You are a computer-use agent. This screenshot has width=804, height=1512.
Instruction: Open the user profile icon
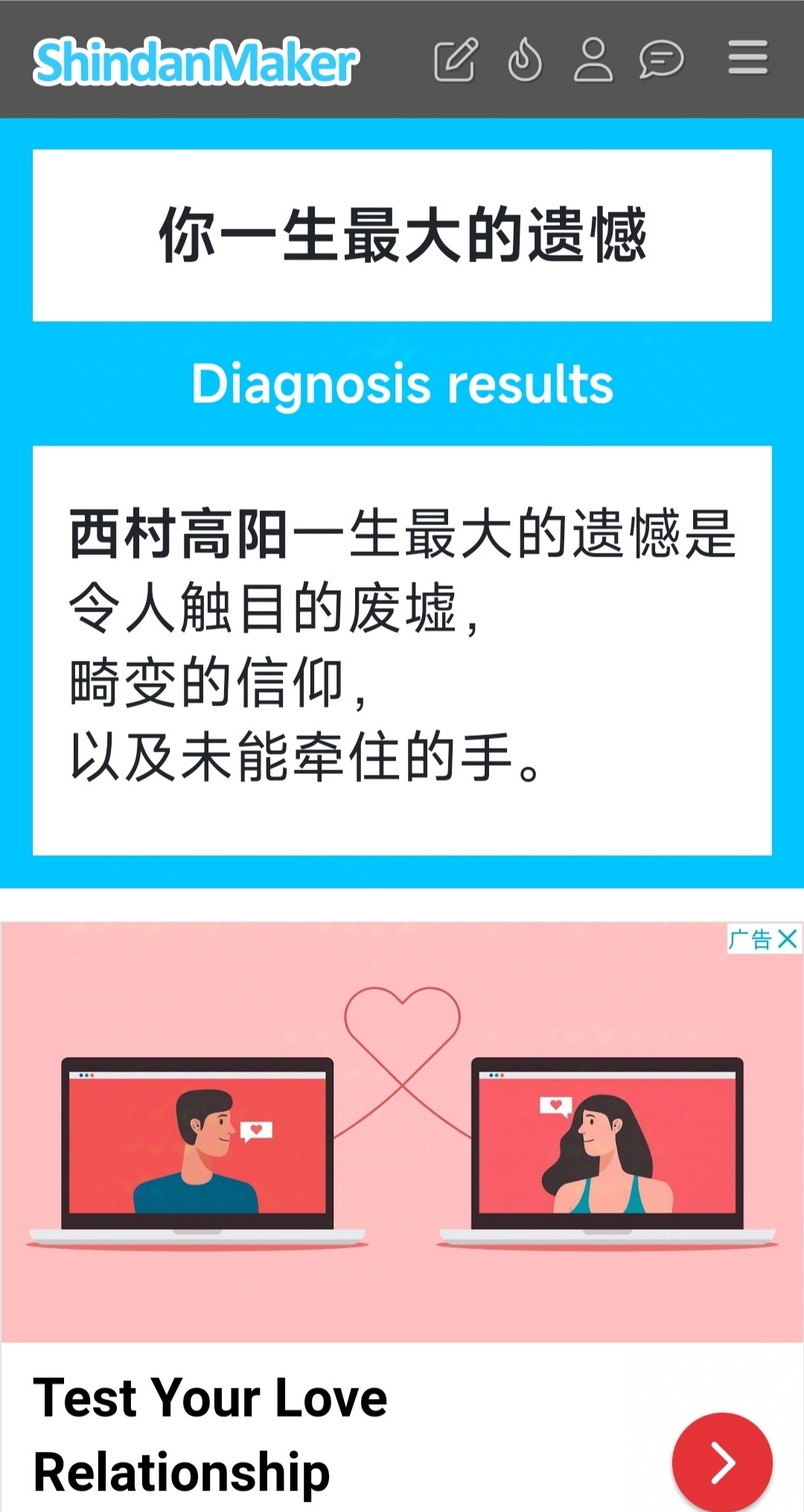click(x=593, y=60)
